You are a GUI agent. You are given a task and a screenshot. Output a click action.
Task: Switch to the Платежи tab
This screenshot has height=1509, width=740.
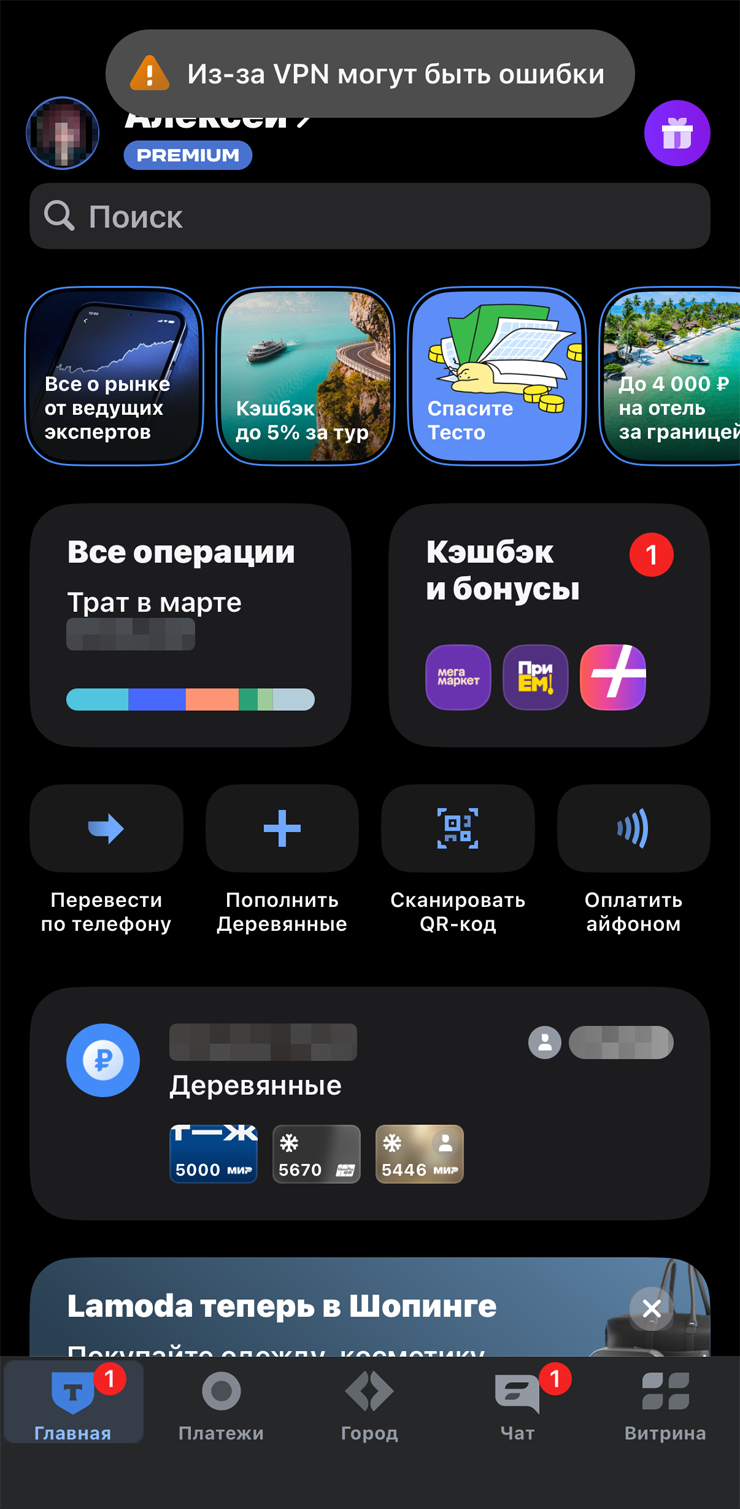pyautogui.click(x=221, y=1406)
